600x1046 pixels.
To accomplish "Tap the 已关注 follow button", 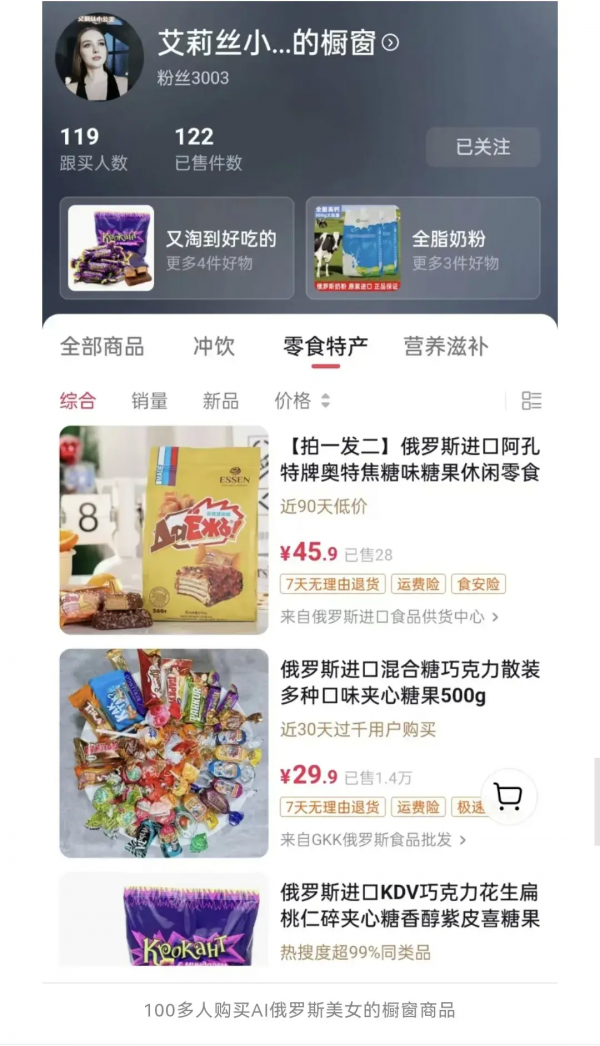I will [x=483, y=147].
